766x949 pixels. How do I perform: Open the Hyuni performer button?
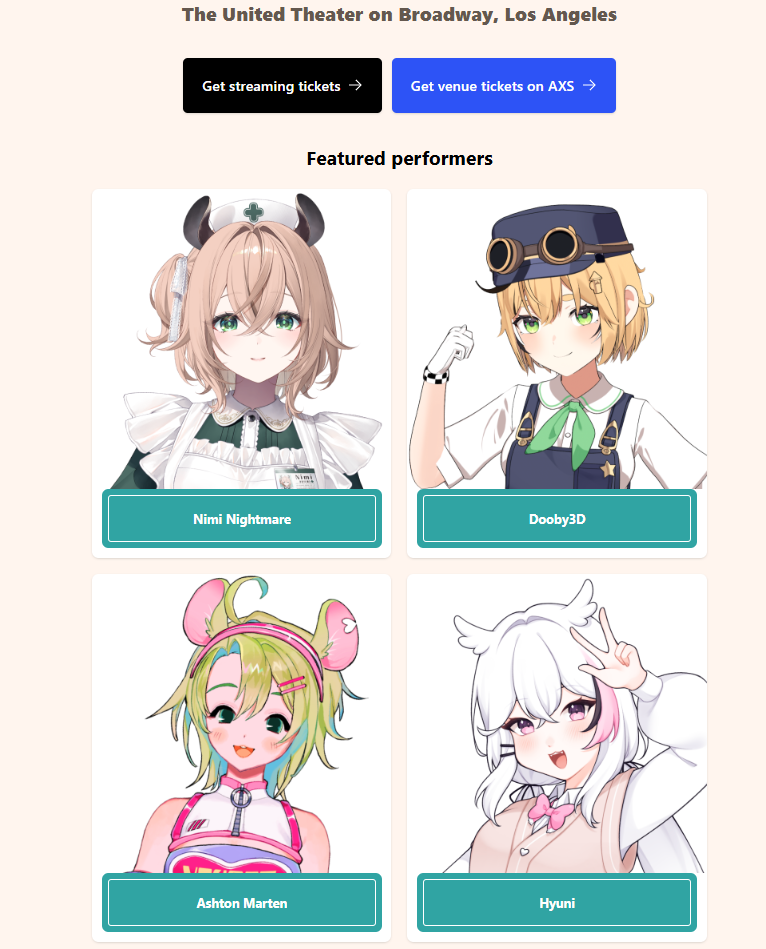click(557, 903)
